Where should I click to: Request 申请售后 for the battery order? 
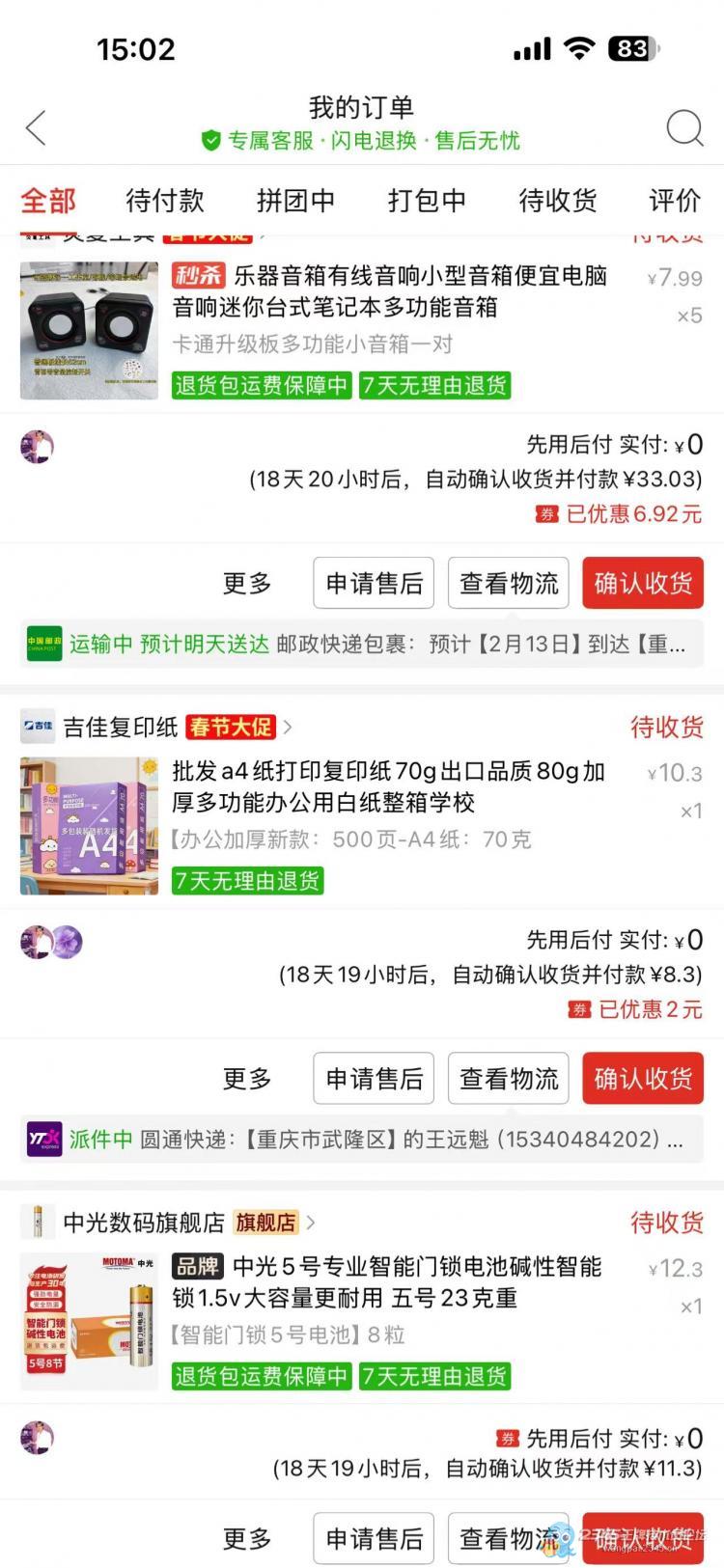[x=374, y=1538]
